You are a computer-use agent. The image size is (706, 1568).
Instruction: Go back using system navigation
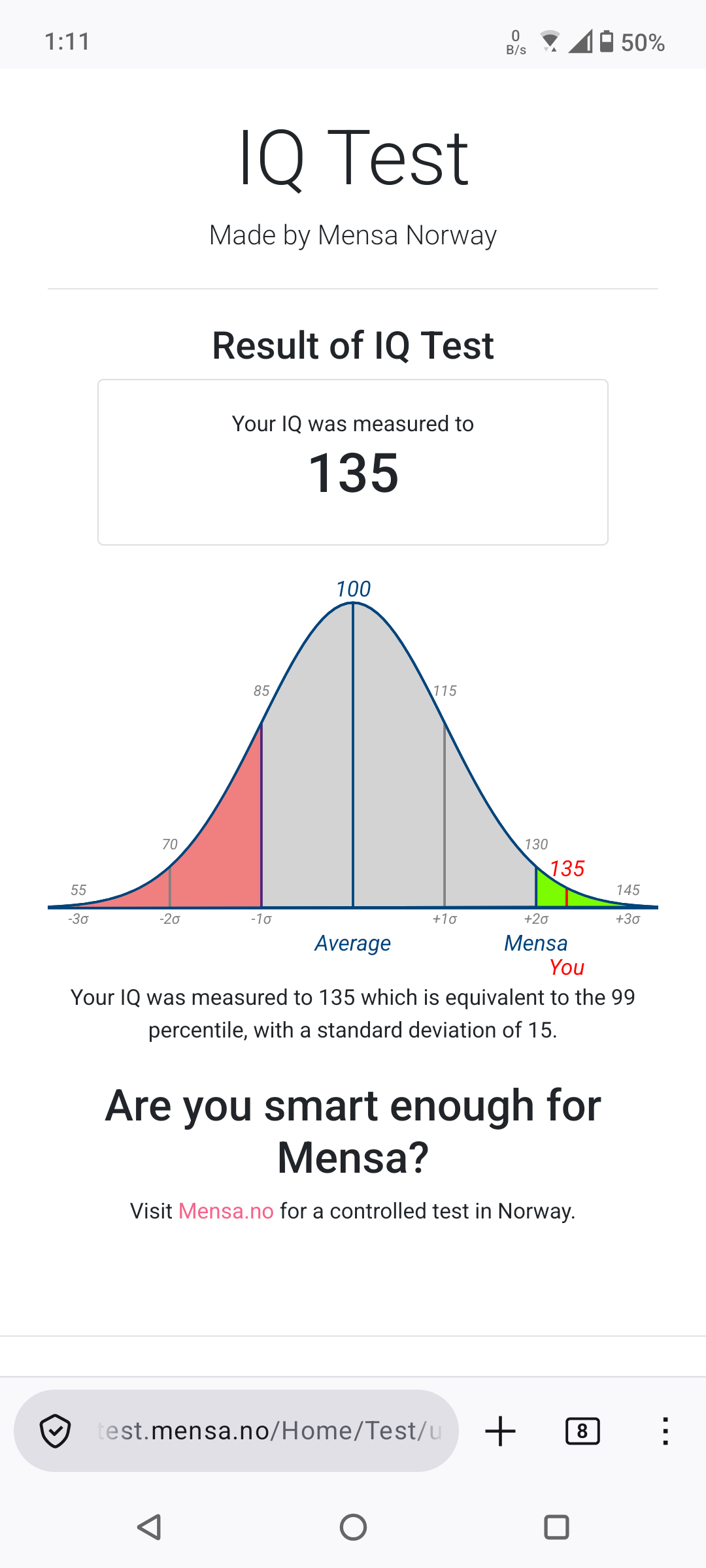tap(150, 1527)
